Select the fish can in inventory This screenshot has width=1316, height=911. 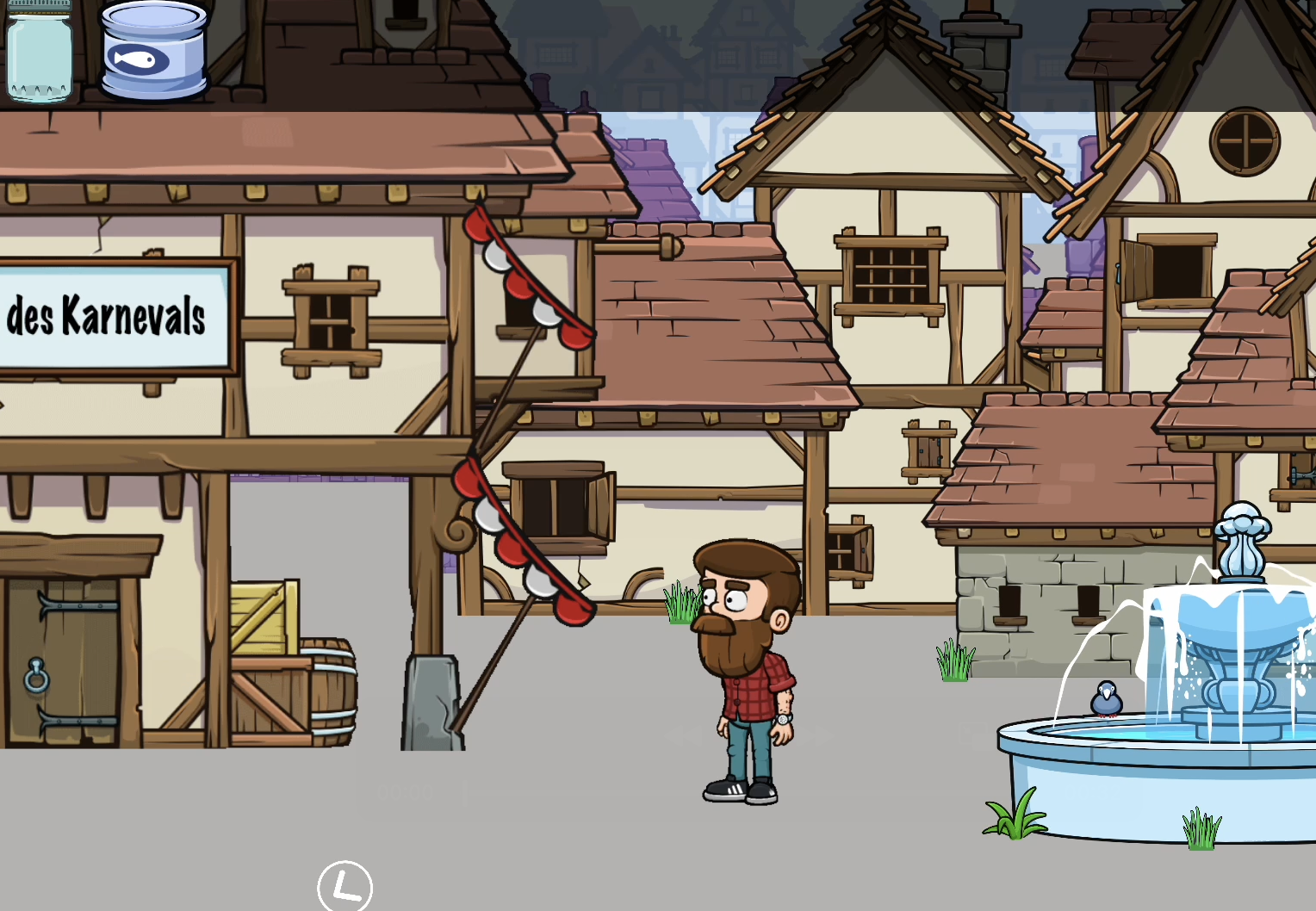[x=154, y=52]
